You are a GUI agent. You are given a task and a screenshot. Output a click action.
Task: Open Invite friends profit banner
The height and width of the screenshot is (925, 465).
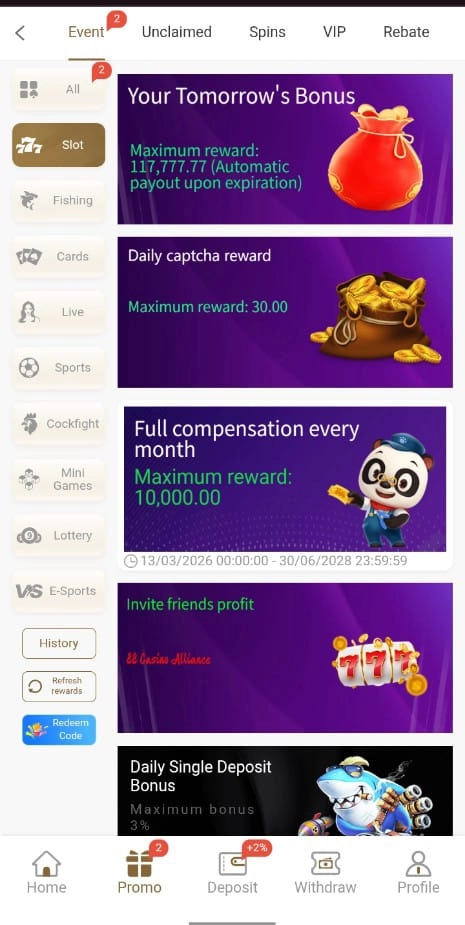pyautogui.click(x=285, y=658)
